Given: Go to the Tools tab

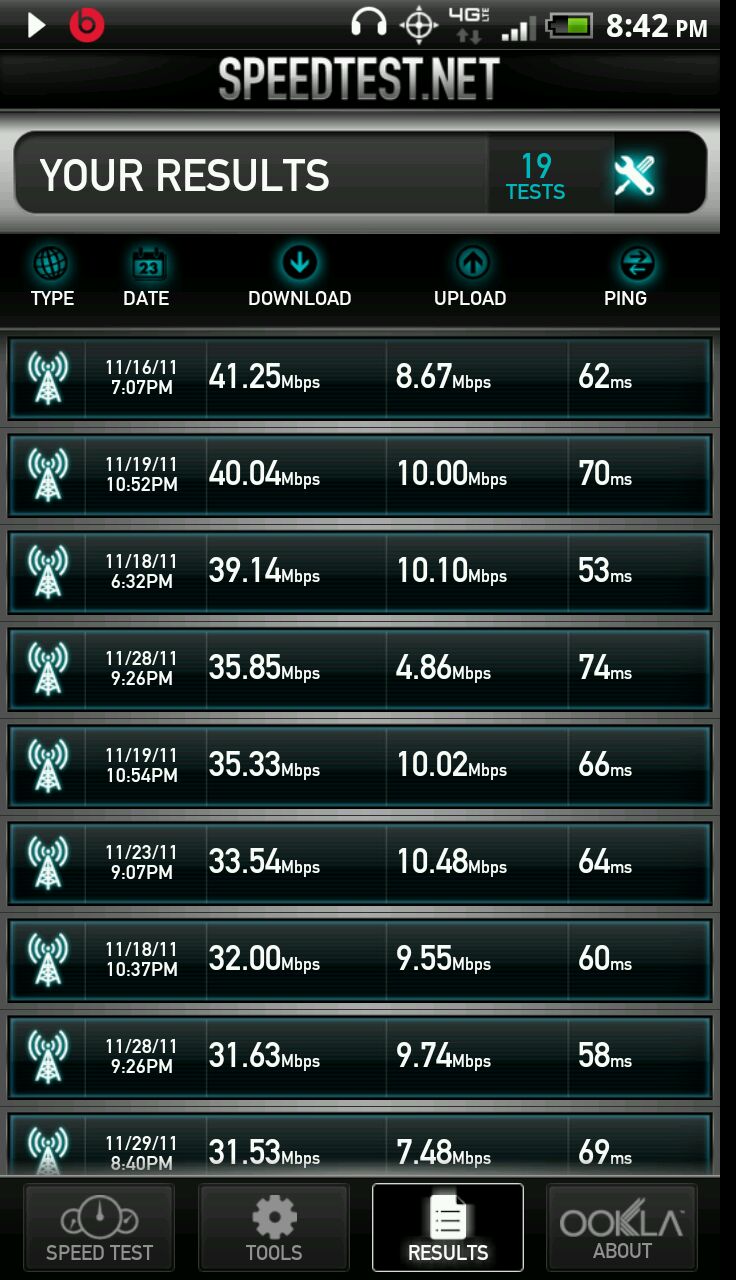Looking at the screenshot, I should click(274, 1228).
